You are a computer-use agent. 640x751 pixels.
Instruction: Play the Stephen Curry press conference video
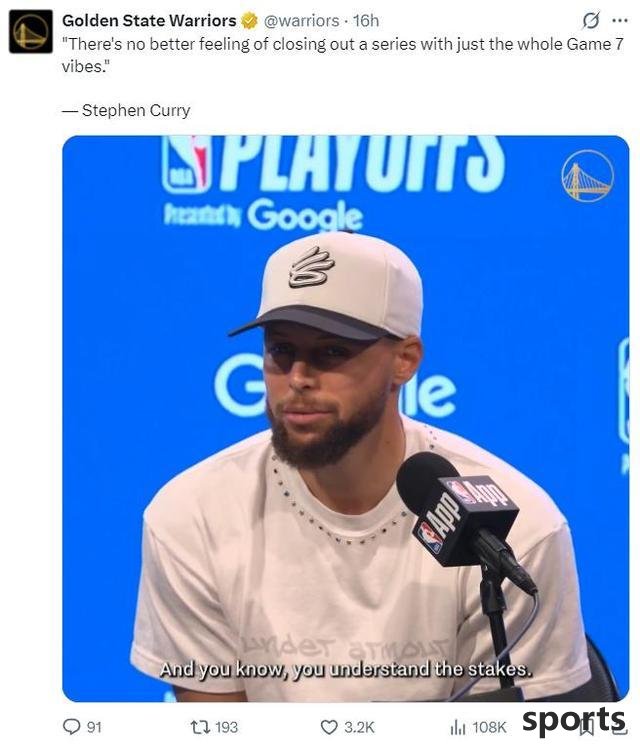click(x=345, y=418)
